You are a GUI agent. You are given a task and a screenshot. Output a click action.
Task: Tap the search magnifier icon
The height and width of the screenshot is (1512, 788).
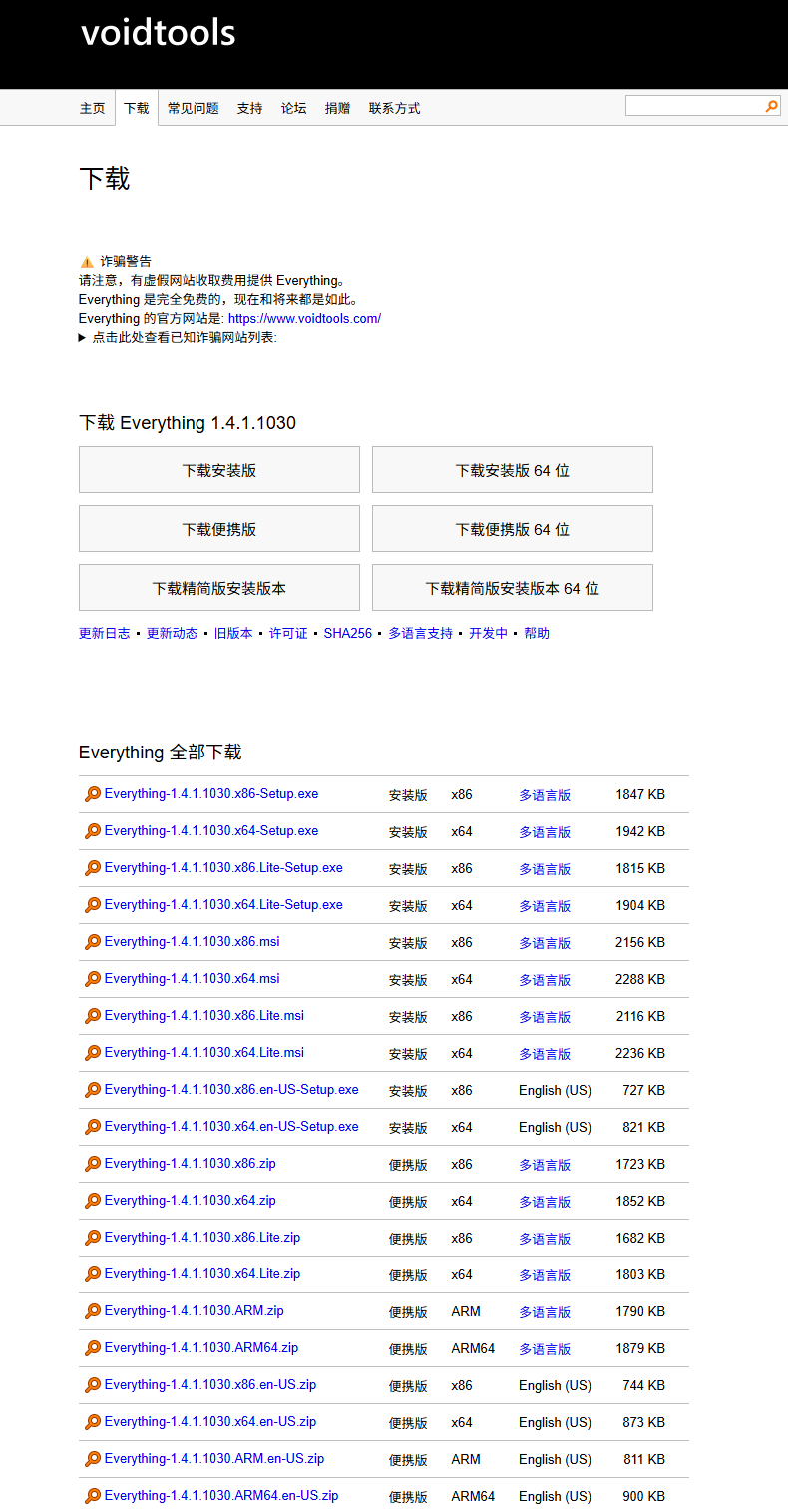click(771, 106)
